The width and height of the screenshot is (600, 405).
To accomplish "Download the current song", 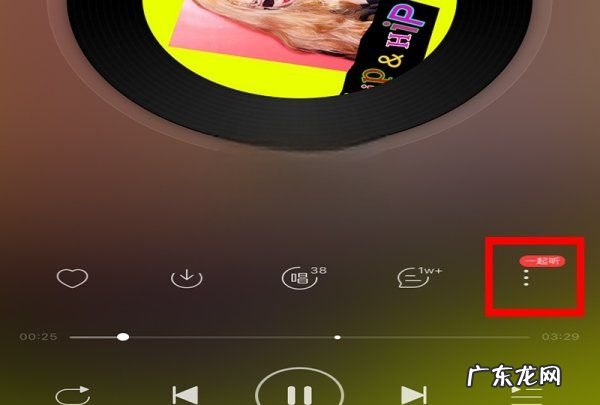I will (x=186, y=279).
